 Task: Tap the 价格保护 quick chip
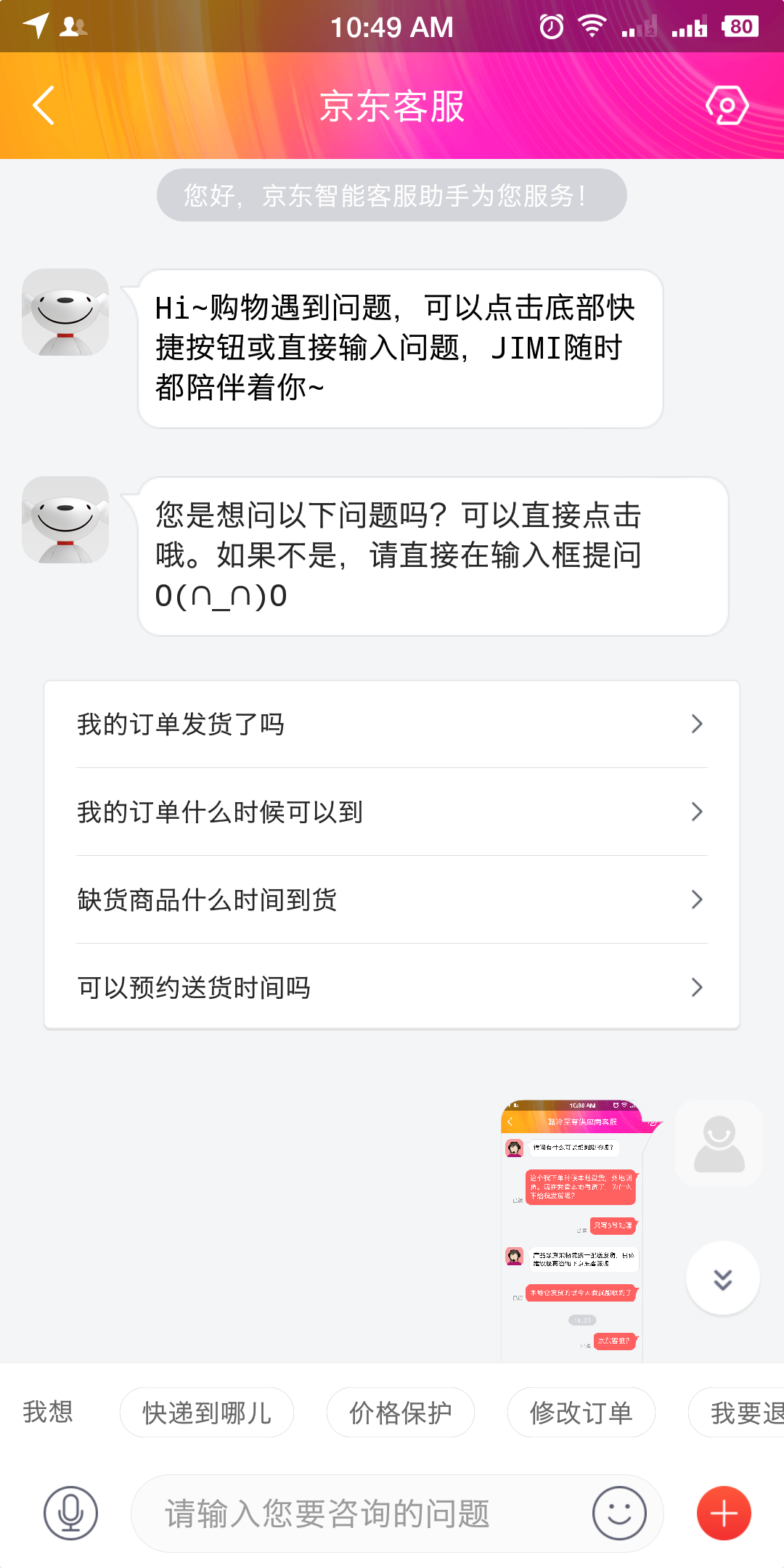(401, 1413)
